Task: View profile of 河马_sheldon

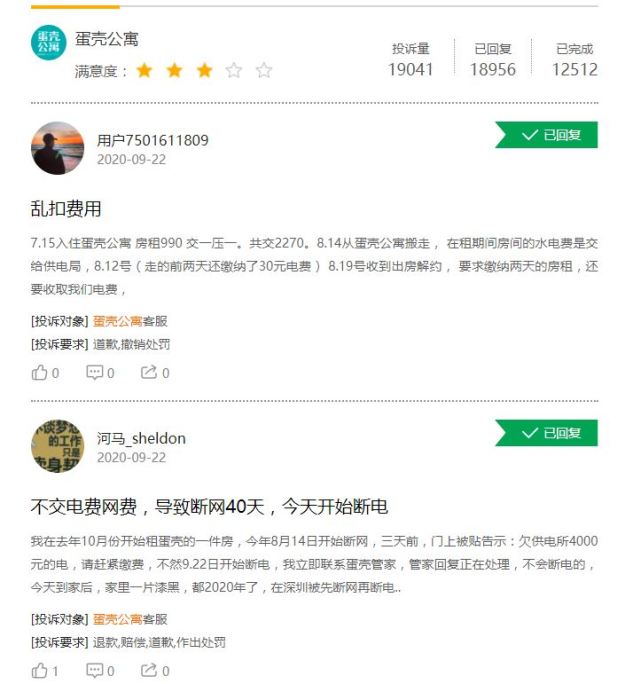Action: point(140,438)
